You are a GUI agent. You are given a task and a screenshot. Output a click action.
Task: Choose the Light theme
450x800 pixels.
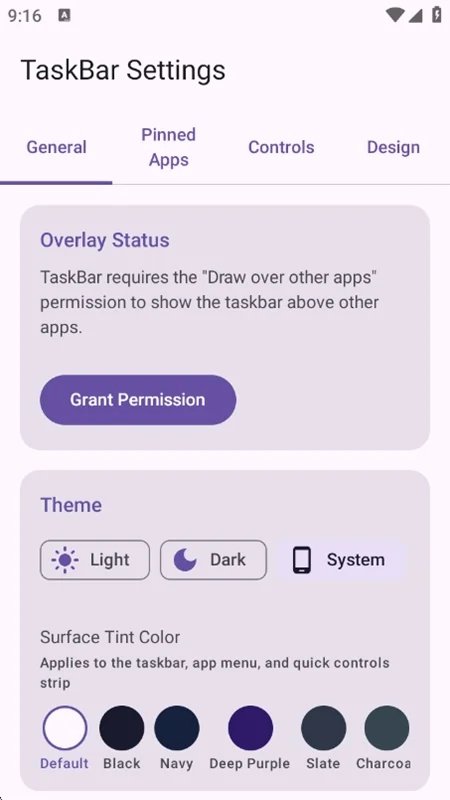tap(95, 560)
